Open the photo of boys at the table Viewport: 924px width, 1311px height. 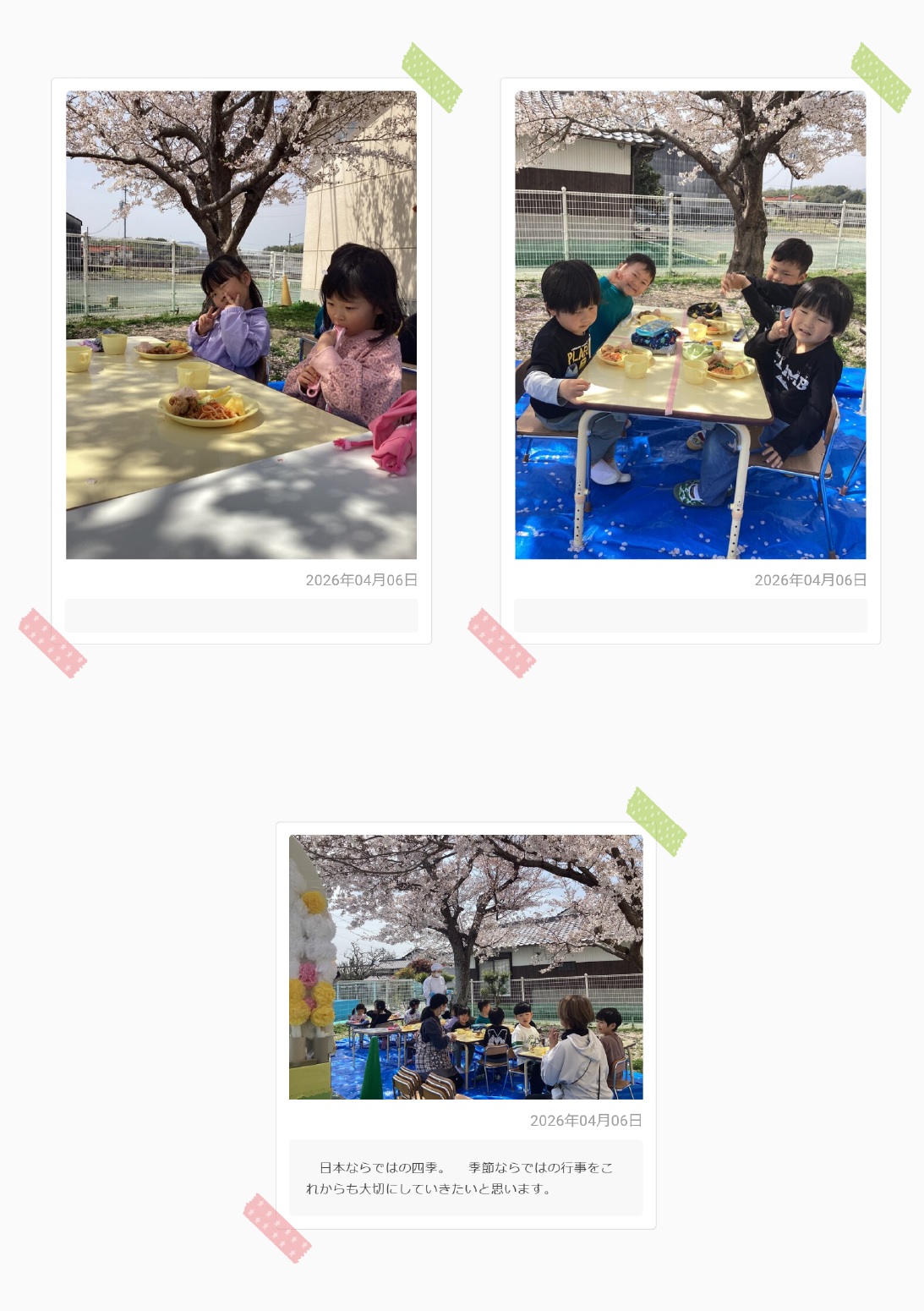(x=690, y=325)
